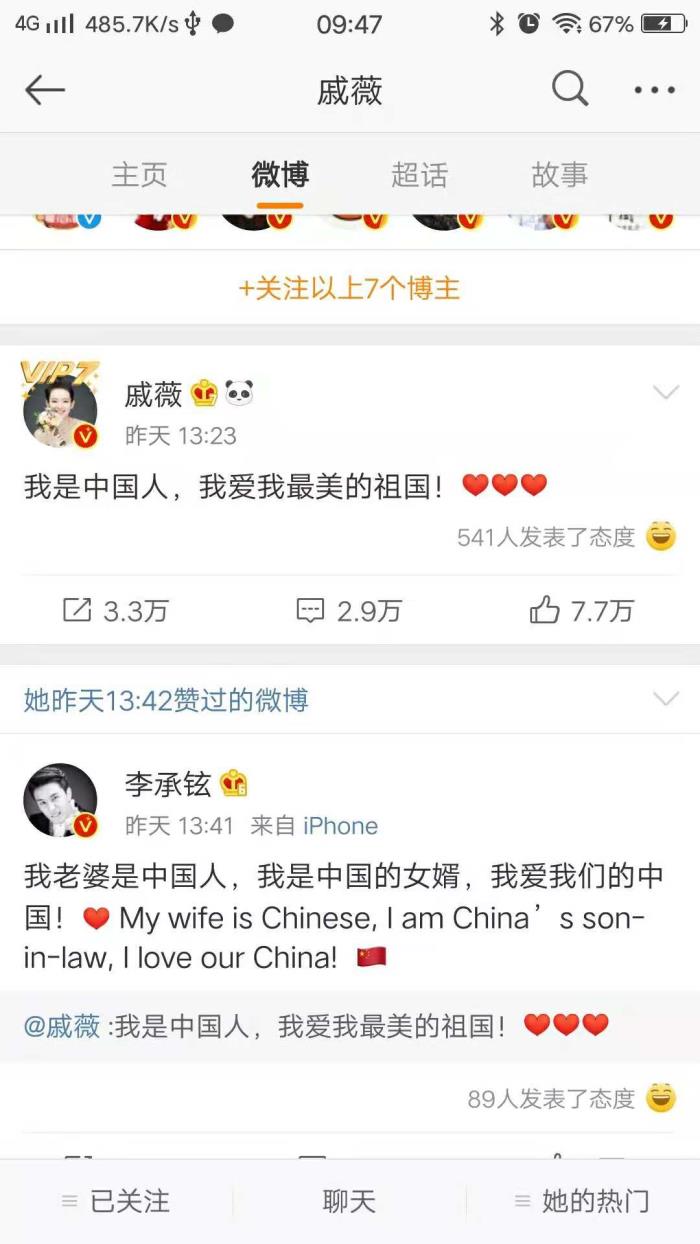Open the 故事 tab
Screen dimensions: 700x1244
click(559, 175)
